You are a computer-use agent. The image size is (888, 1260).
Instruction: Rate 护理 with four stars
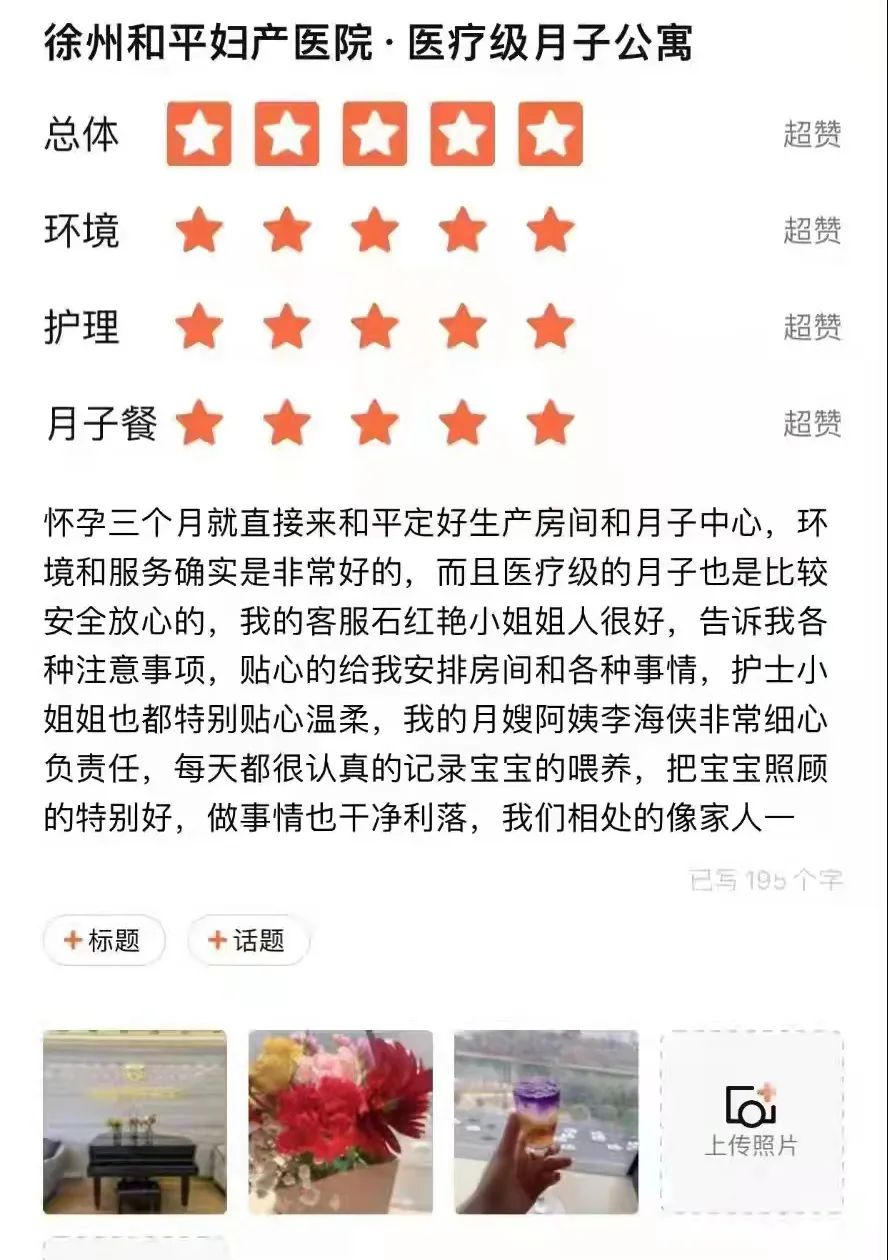(462, 327)
